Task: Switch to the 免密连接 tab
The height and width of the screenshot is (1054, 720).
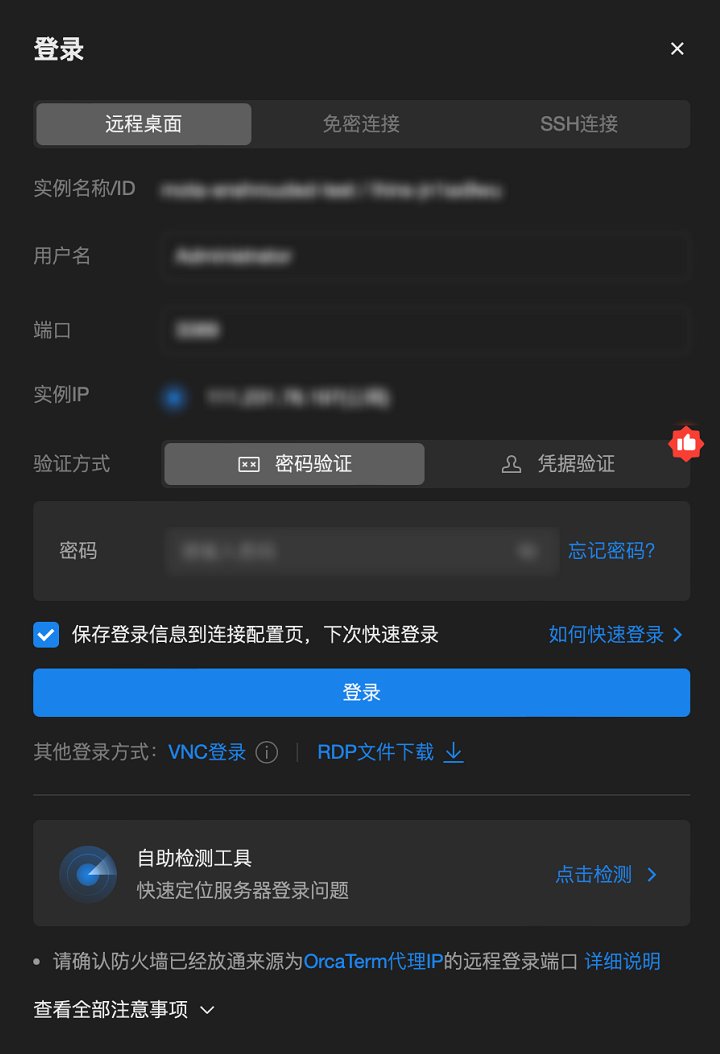Action: 361,124
